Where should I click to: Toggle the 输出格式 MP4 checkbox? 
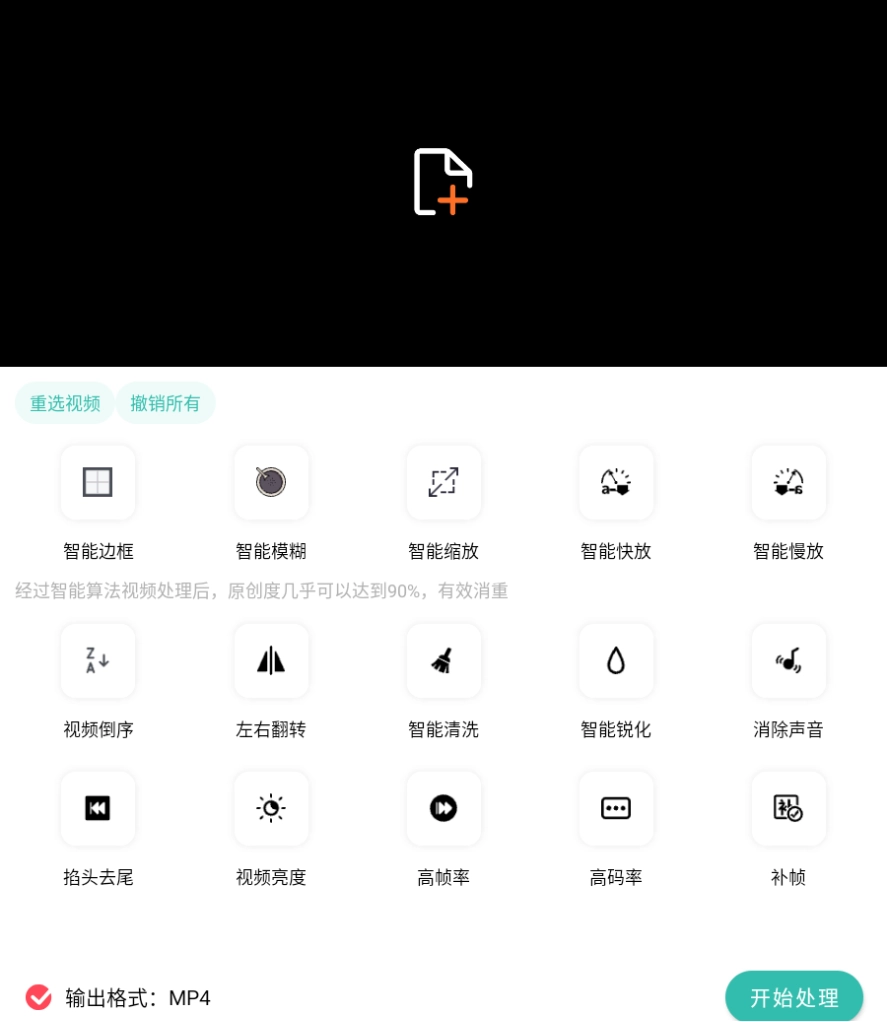[39, 997]
